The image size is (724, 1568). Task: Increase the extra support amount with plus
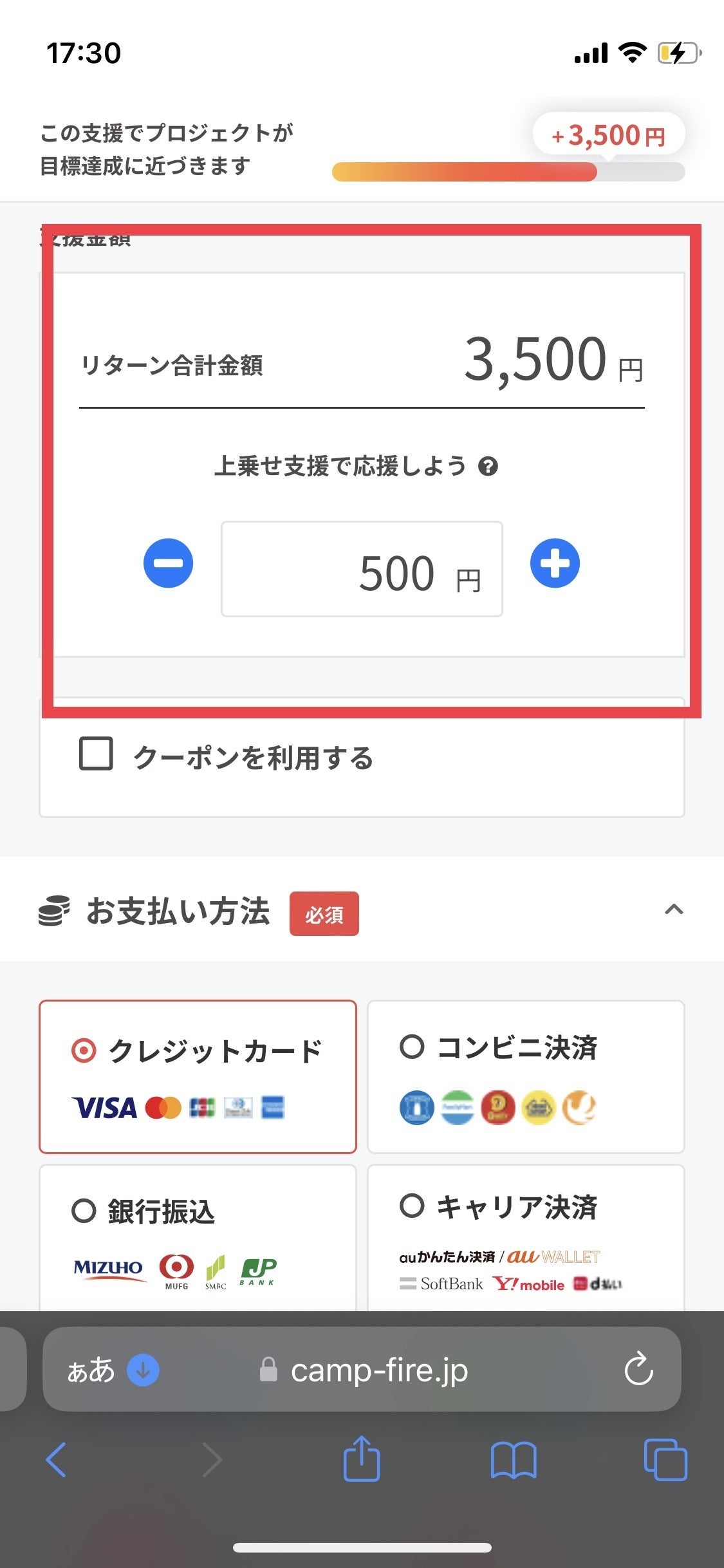point(555,563)
